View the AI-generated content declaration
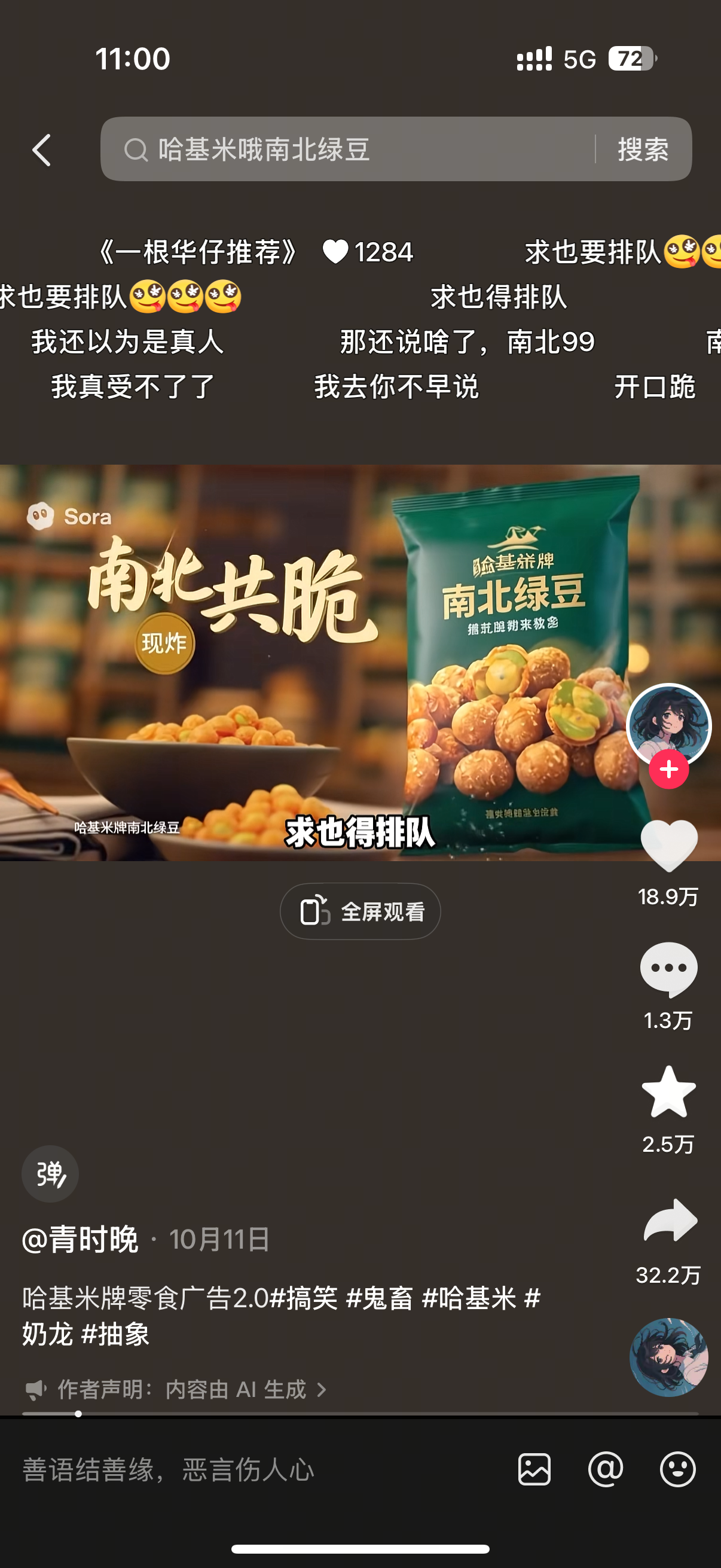This screenshot has width=721, height=1568. tap(182, 1390)
